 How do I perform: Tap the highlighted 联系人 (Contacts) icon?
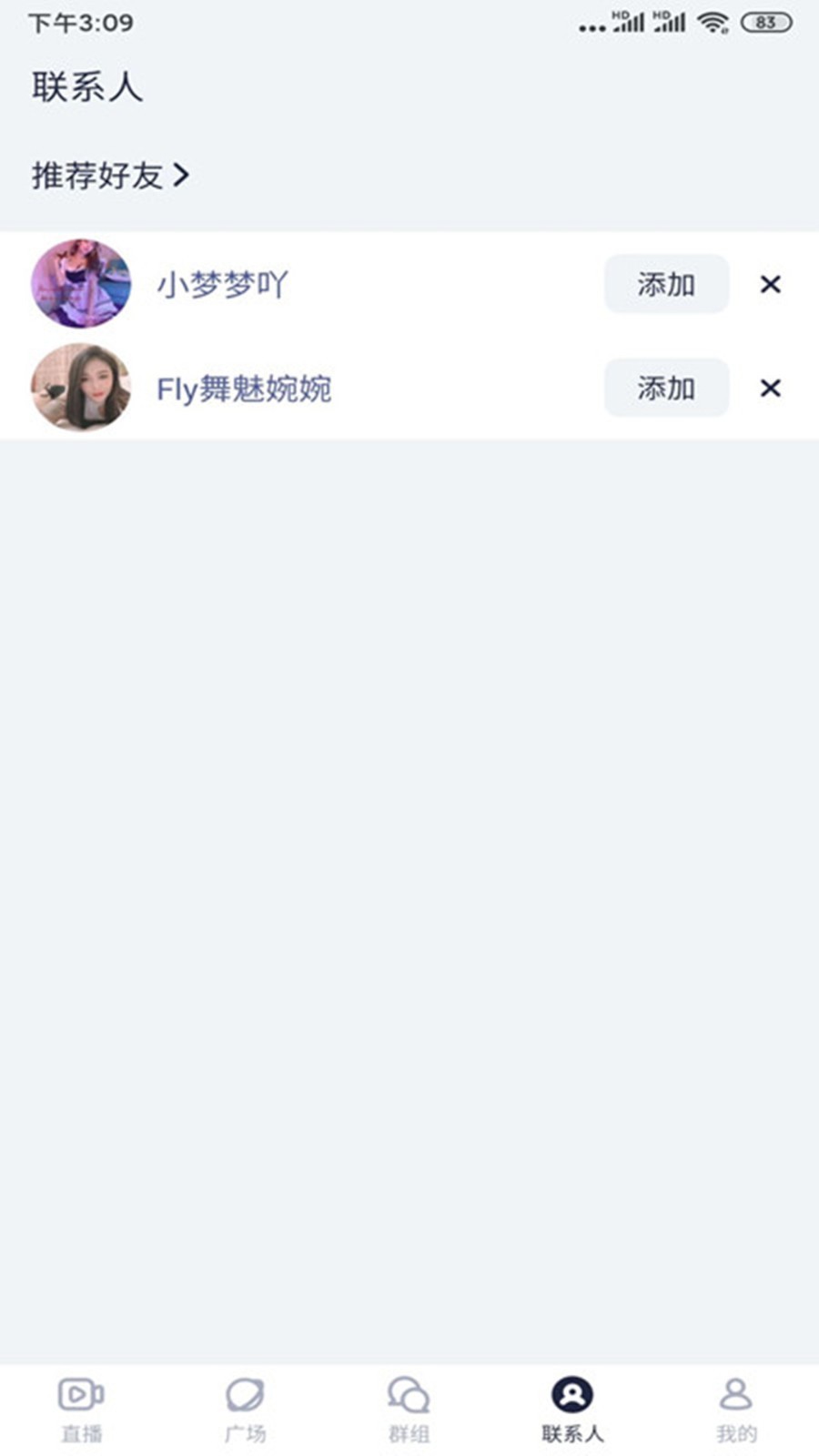572,1394
